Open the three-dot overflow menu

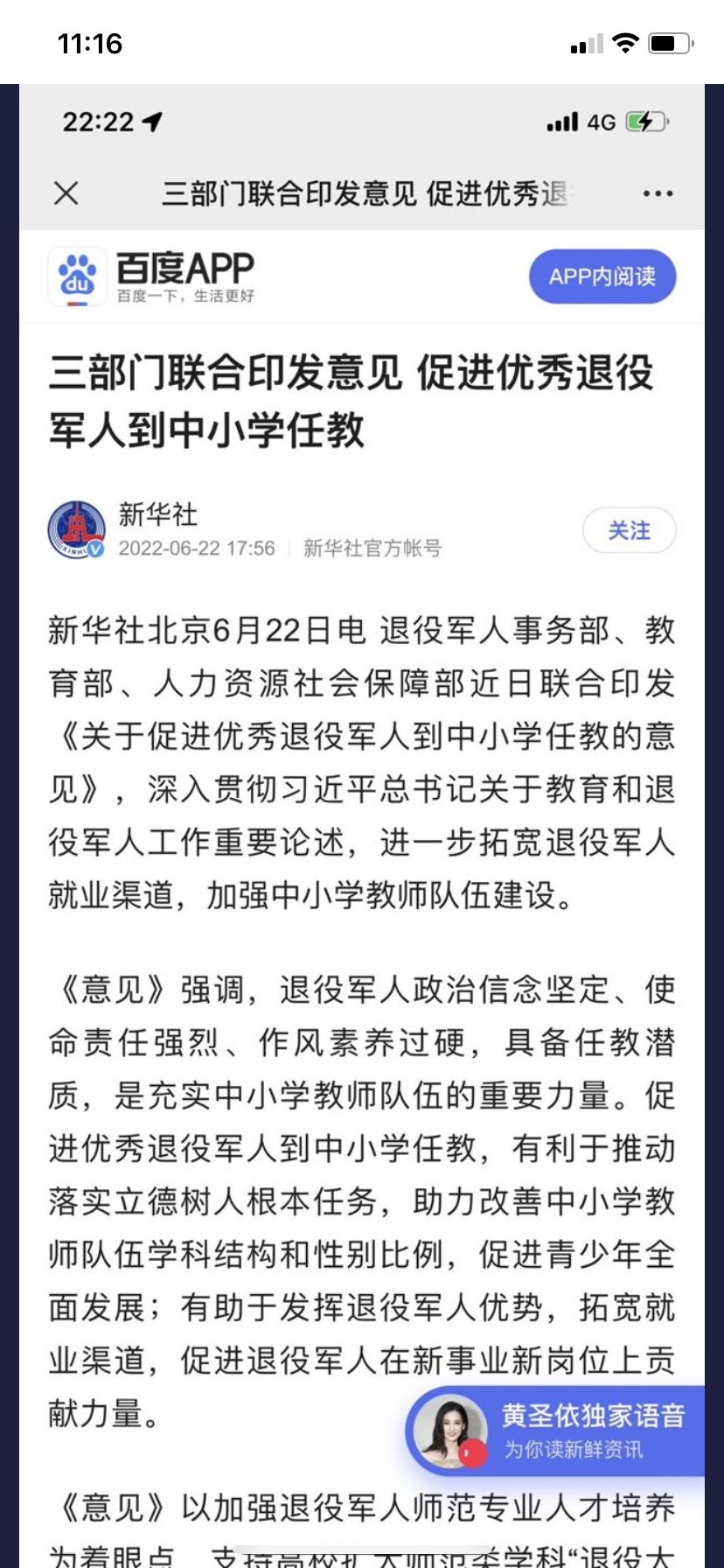[x=658, y=193]
